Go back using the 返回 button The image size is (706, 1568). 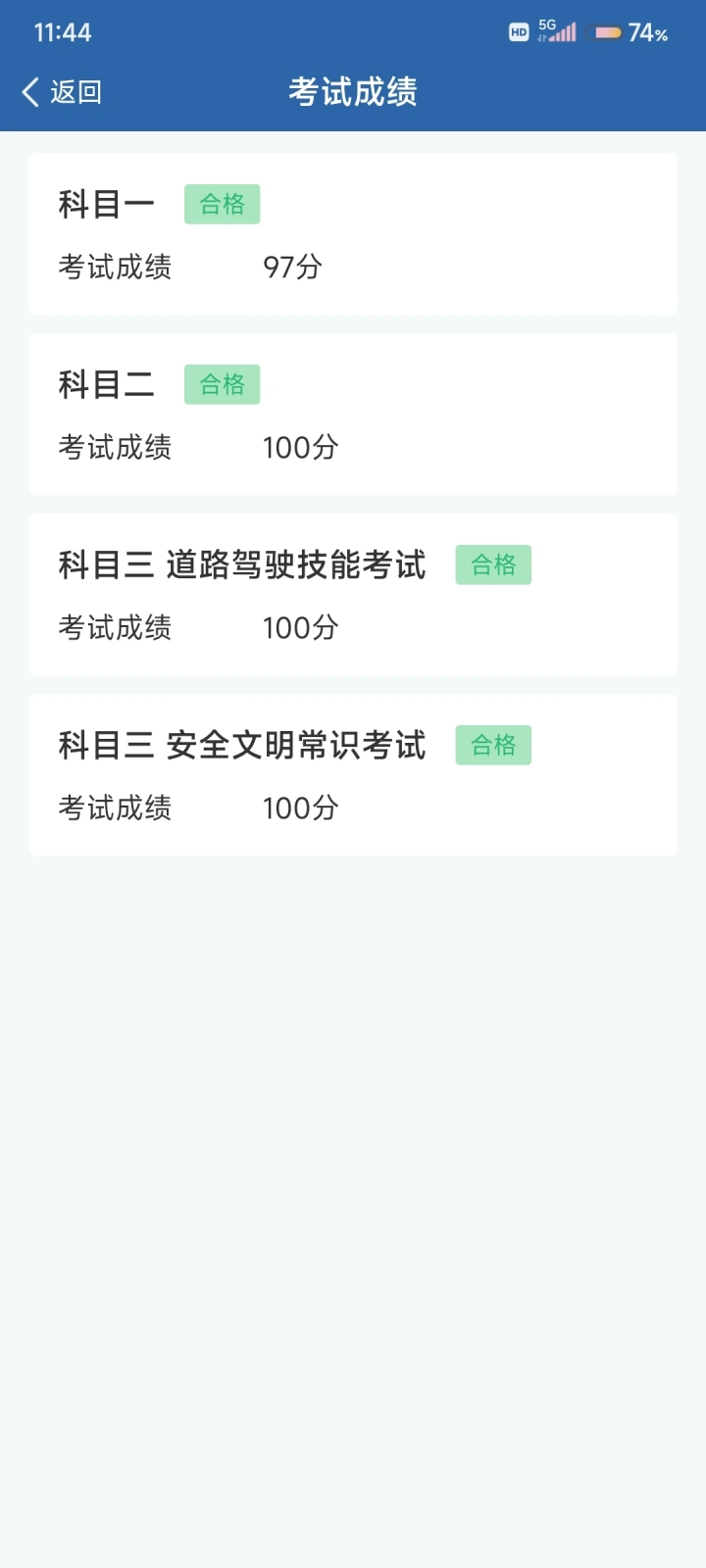62,92
